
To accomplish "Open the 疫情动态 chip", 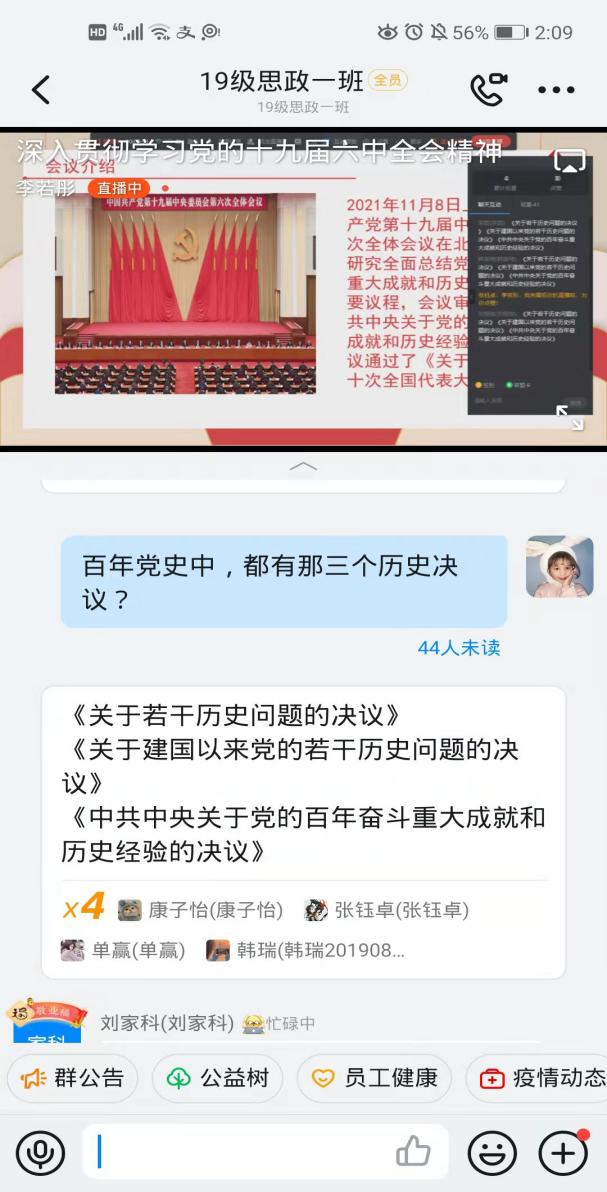I will tap(543, 1078).
